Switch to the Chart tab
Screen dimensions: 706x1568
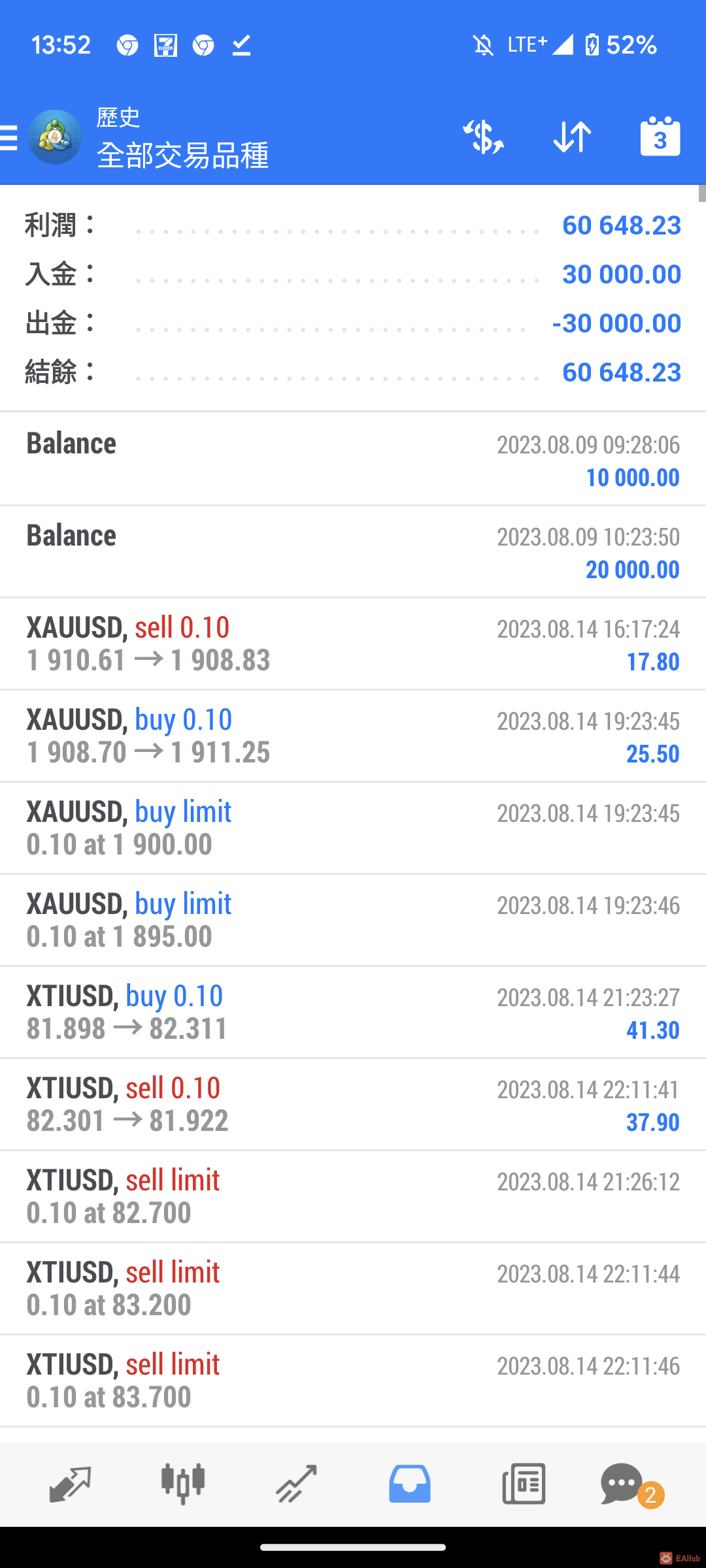click(183, 1484)
